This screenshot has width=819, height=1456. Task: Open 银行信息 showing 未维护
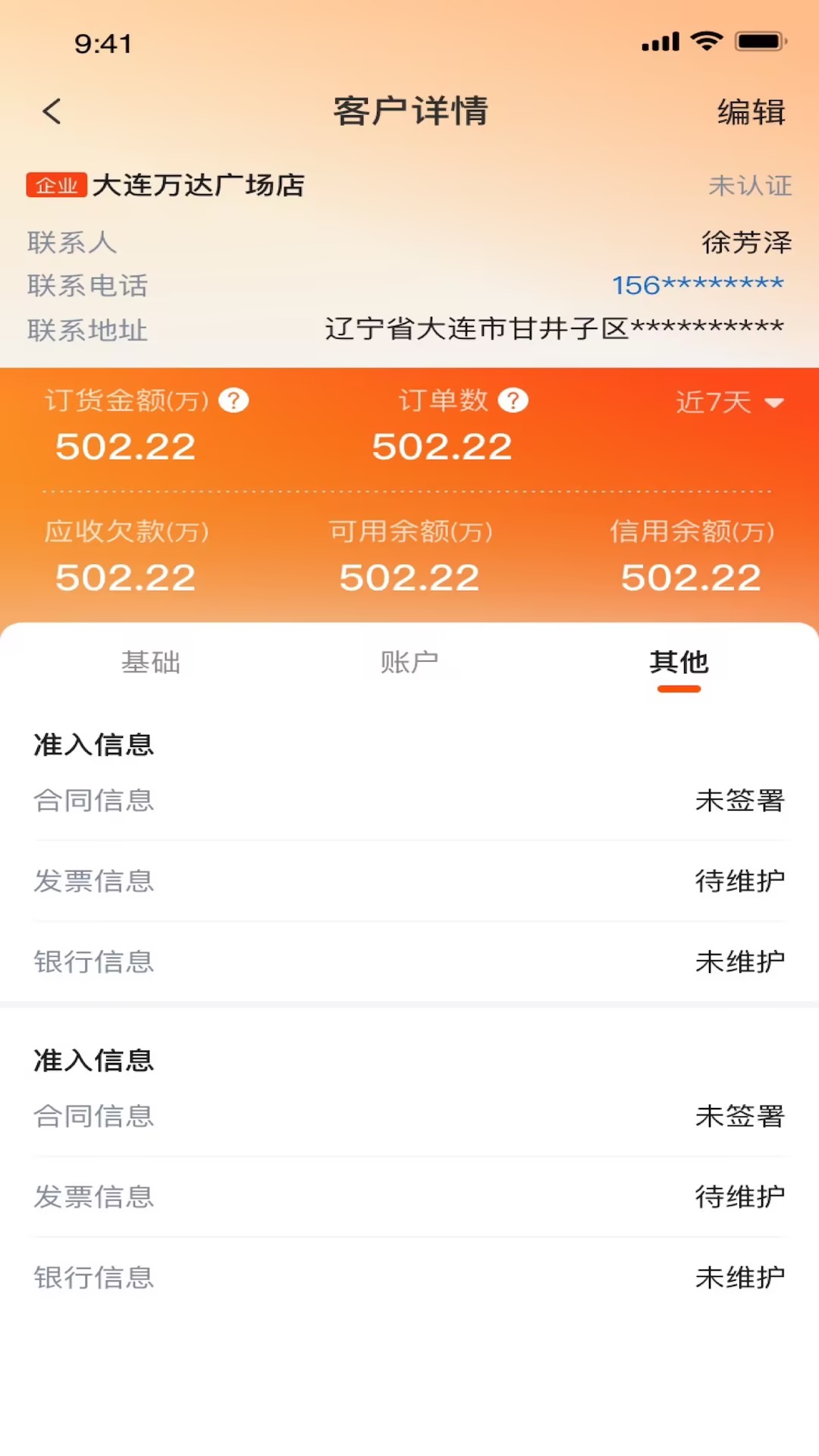click(409, 962)
